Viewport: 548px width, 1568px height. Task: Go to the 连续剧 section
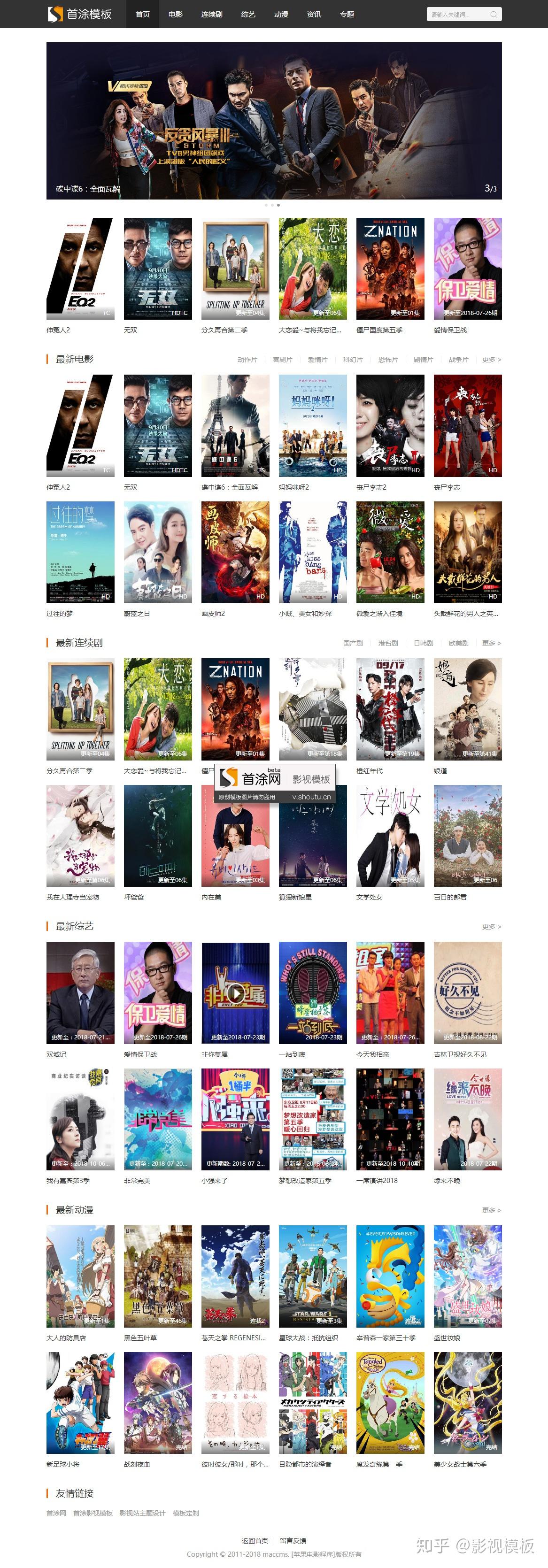pyautogui.click(x=211, y=14)
